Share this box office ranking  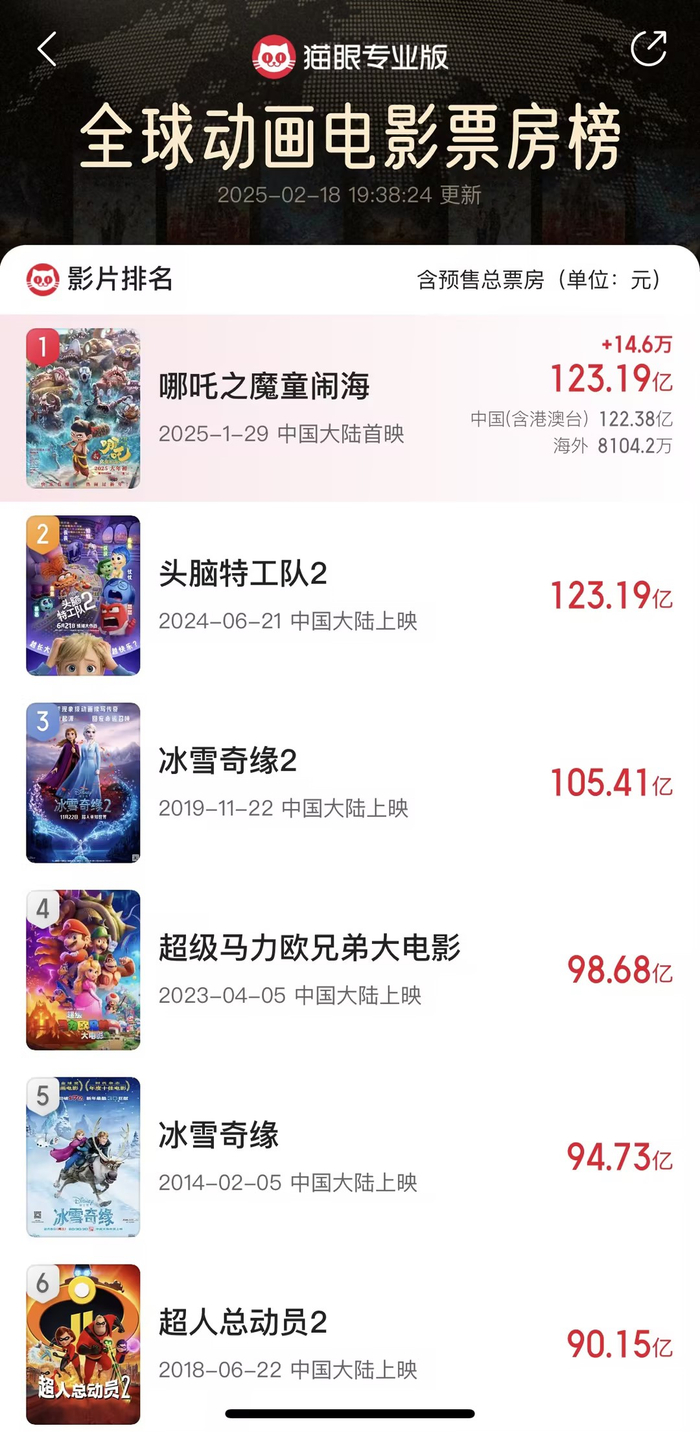tap(649, 48)
